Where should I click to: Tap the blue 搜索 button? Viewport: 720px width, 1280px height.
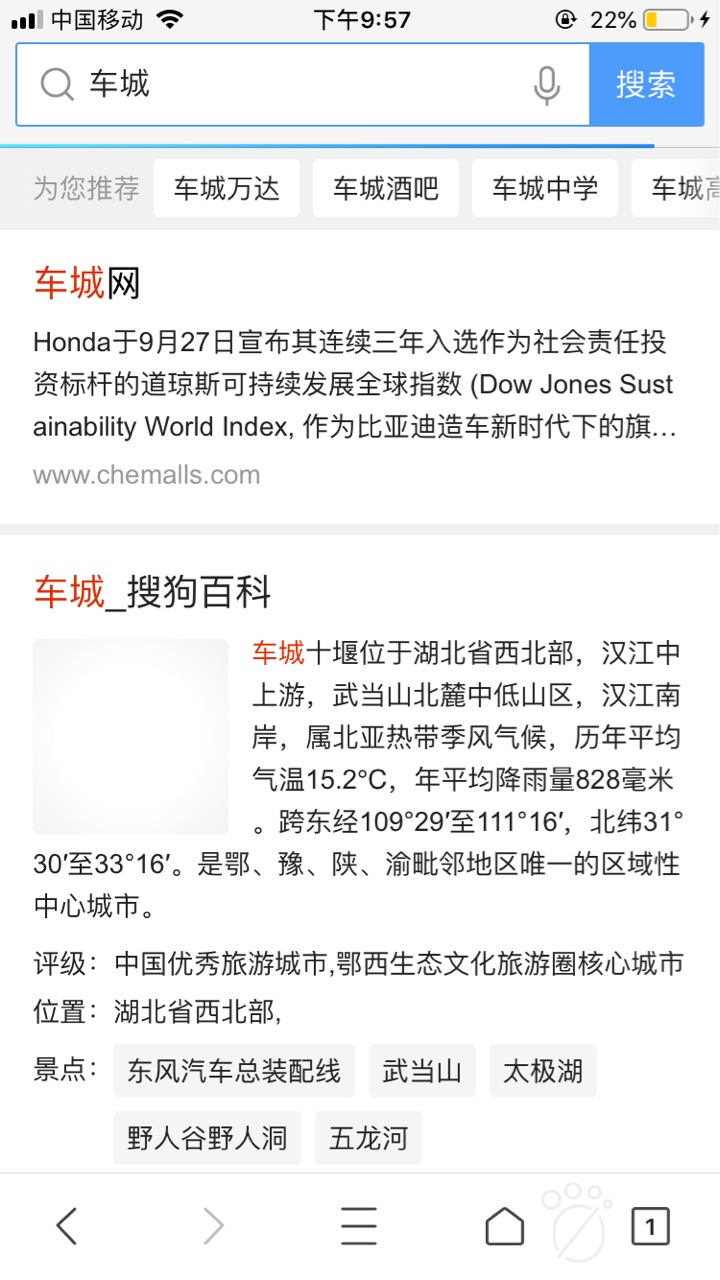click(x=646, y=84)
